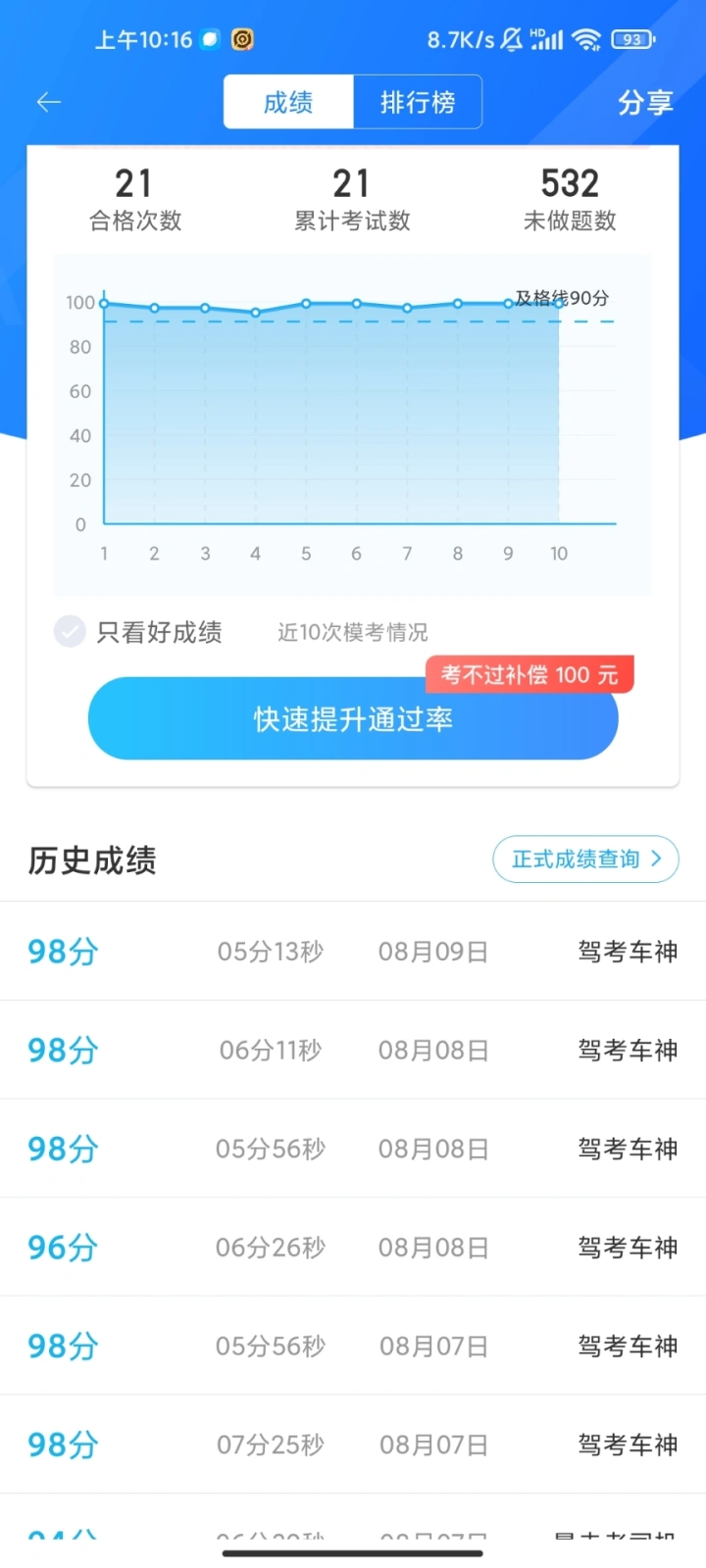Open the 98分 record with 07分25秒
This screenshot has height=1568, width=706.
[x=353, y=1444]
